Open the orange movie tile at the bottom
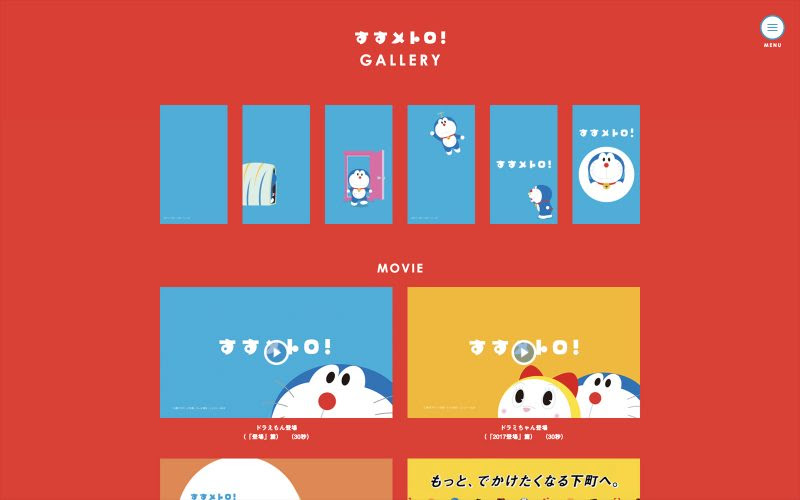Viewport: 800px width, 500px height. pyautogui.click(x=276, y=480)
